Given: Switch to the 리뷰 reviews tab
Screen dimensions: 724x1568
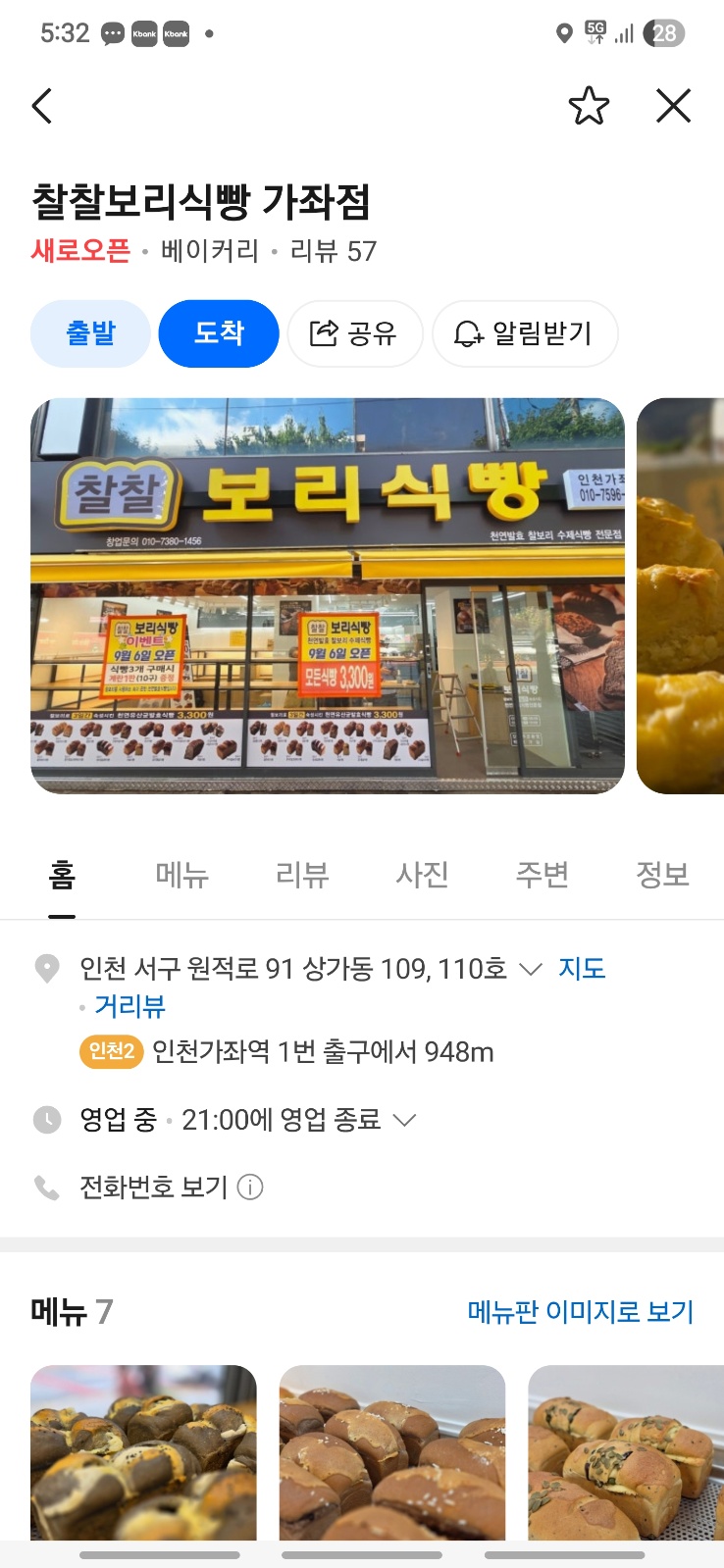Looking at the screenshot, I should (301, 875).
